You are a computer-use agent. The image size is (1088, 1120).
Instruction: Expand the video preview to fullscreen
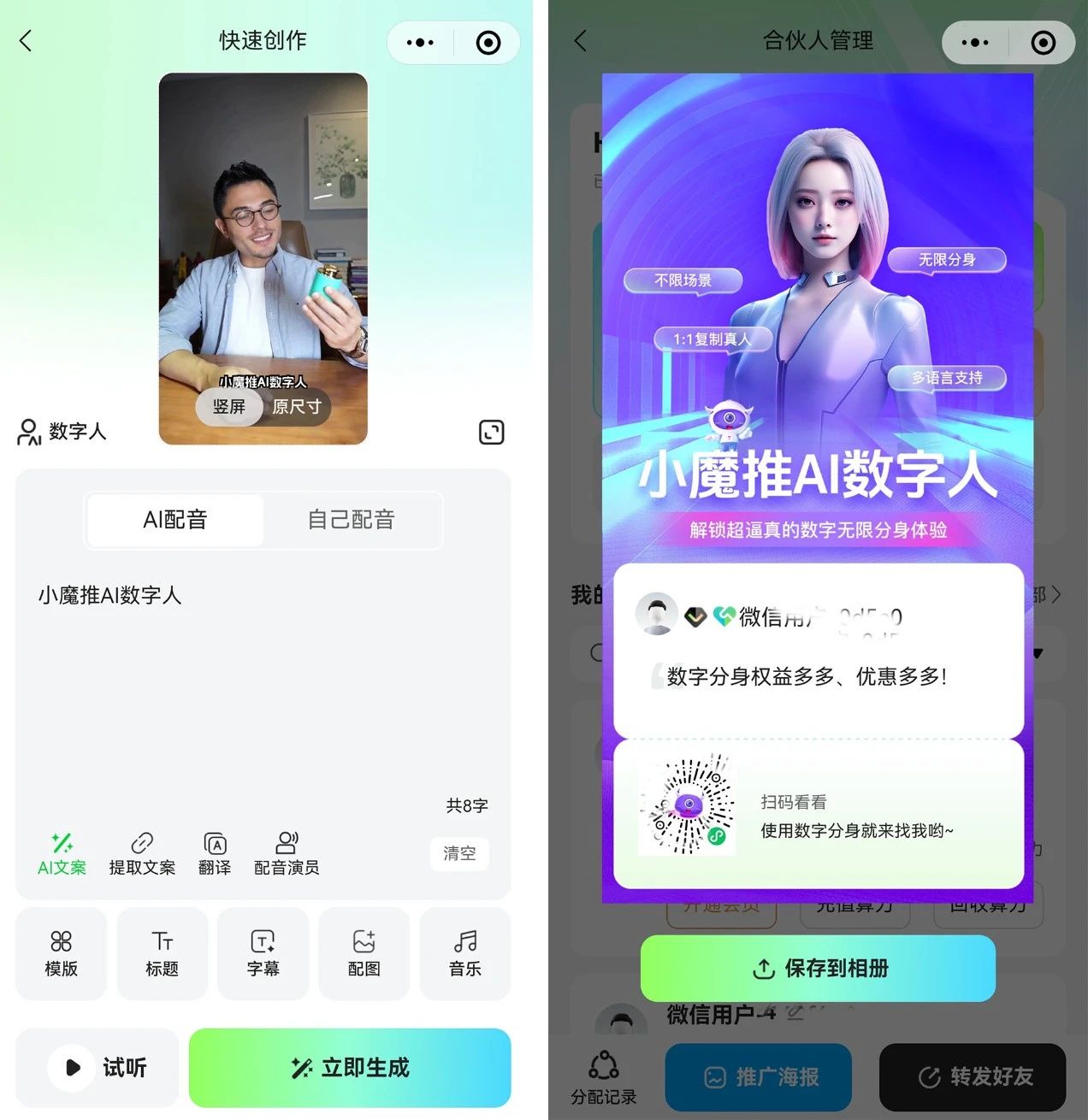coord(491,432)
